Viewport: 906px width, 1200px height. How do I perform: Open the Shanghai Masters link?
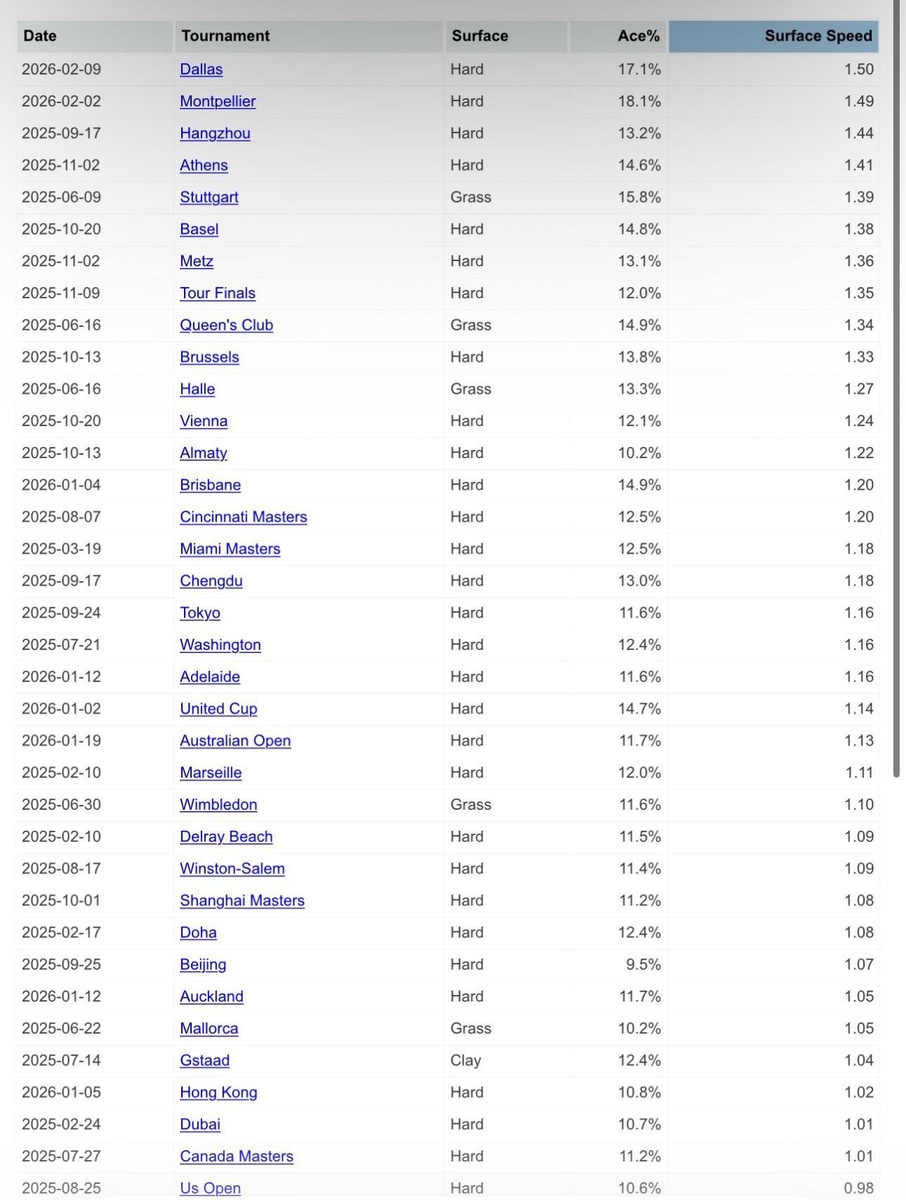click(242, 901)
